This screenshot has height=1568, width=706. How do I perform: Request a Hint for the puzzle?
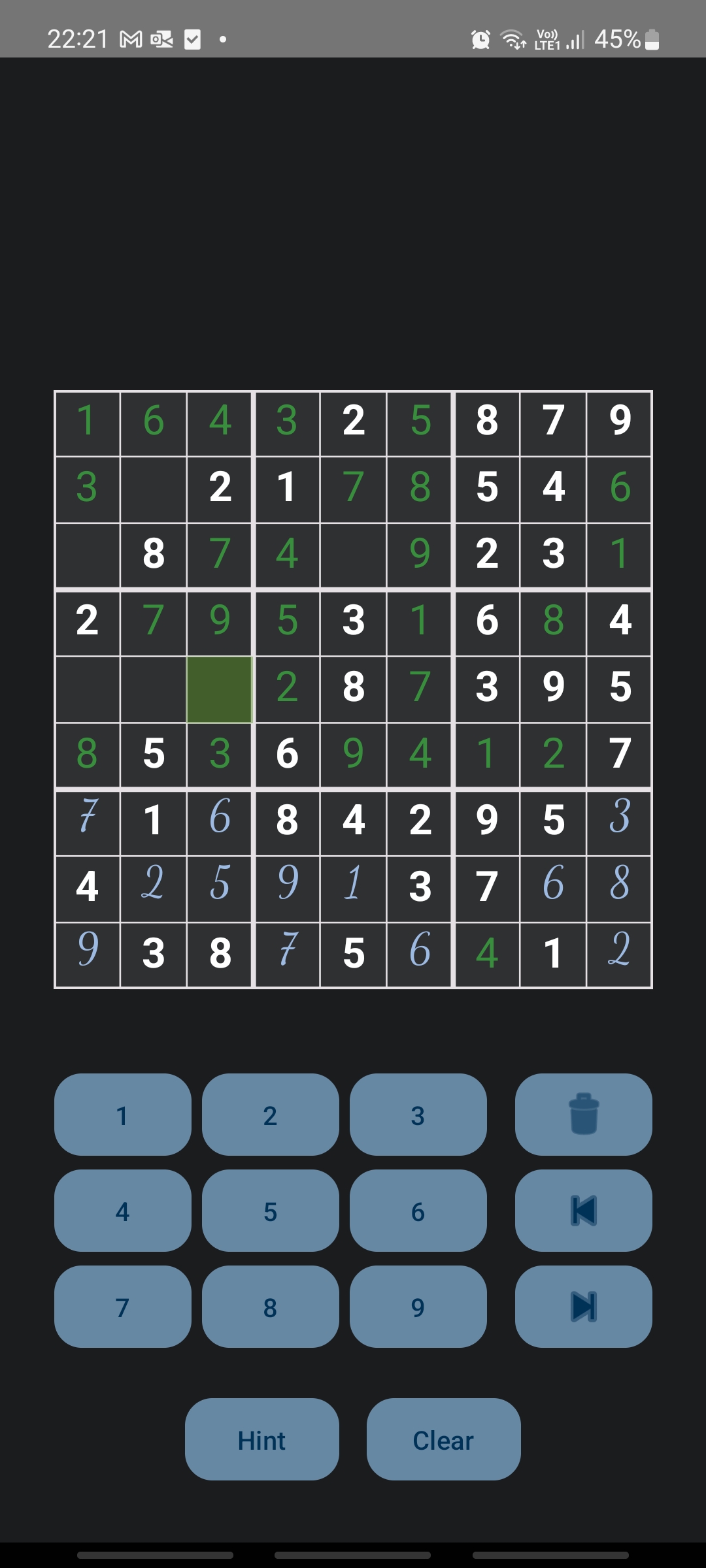point(262,1439)
